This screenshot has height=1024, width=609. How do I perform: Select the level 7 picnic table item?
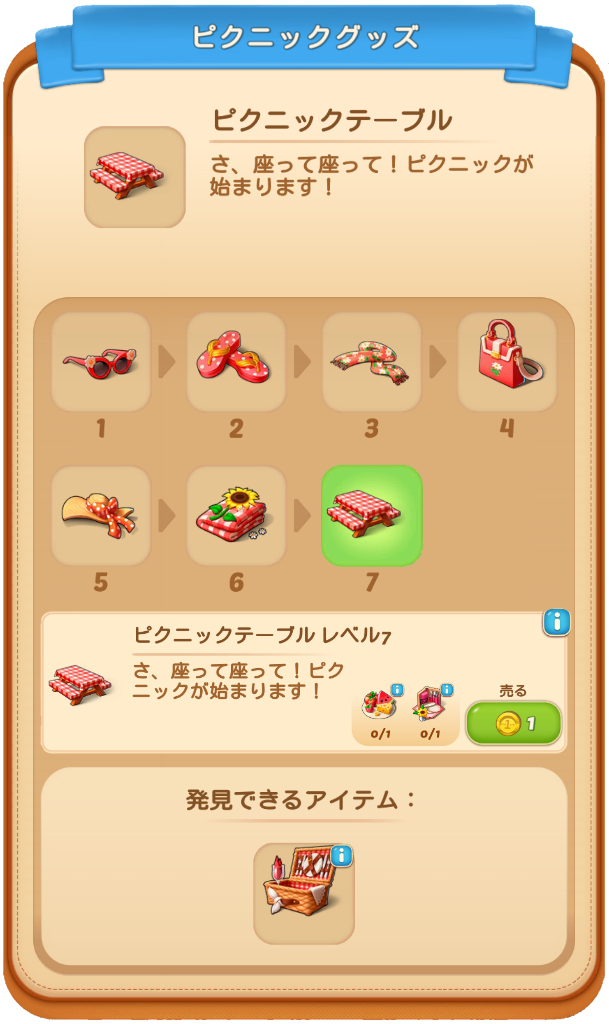(x=372, y=516)
